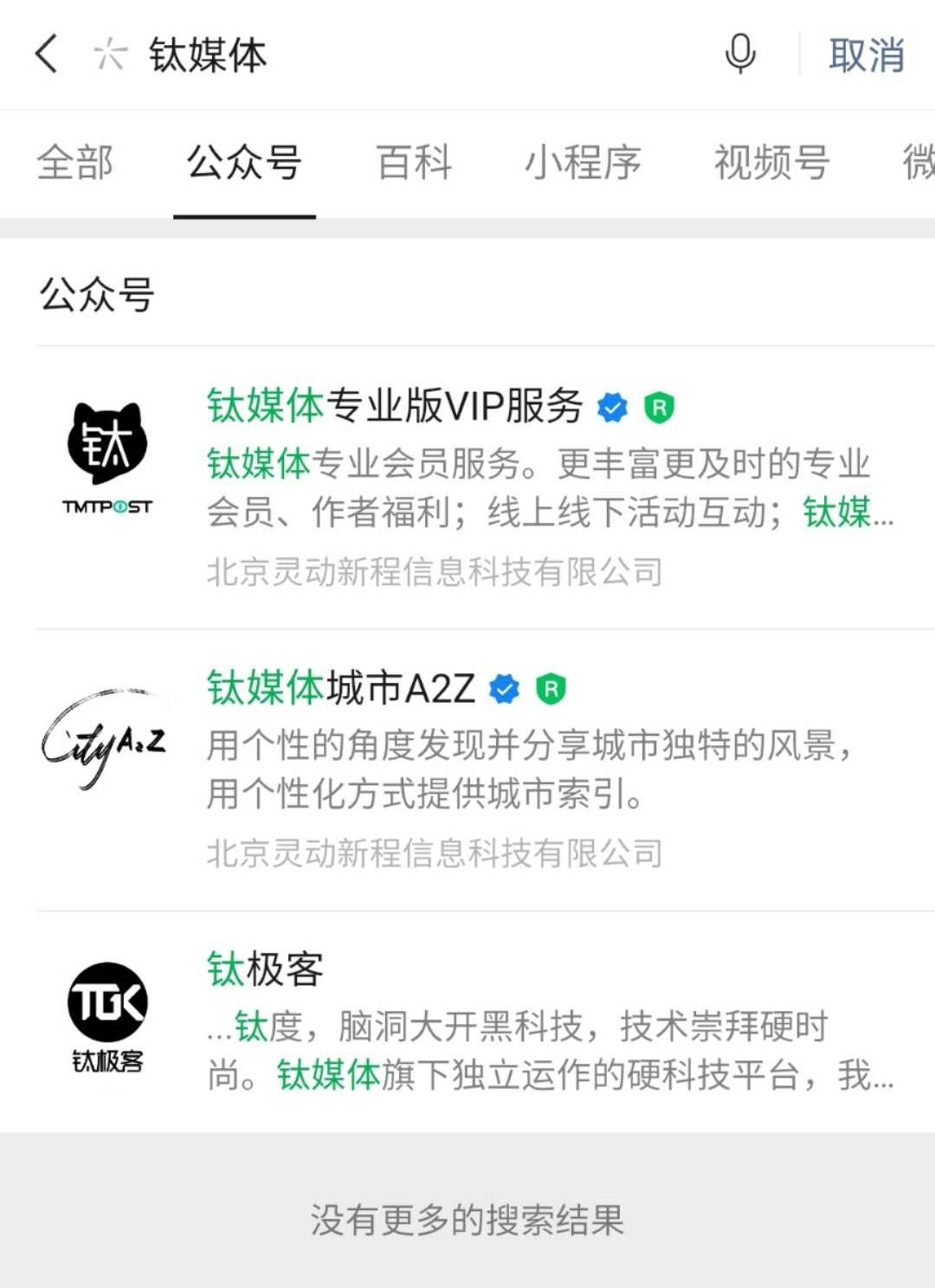The image size is (935, 1288).
Task: Click the CityA2Z account logo
Action: (104, 740)
